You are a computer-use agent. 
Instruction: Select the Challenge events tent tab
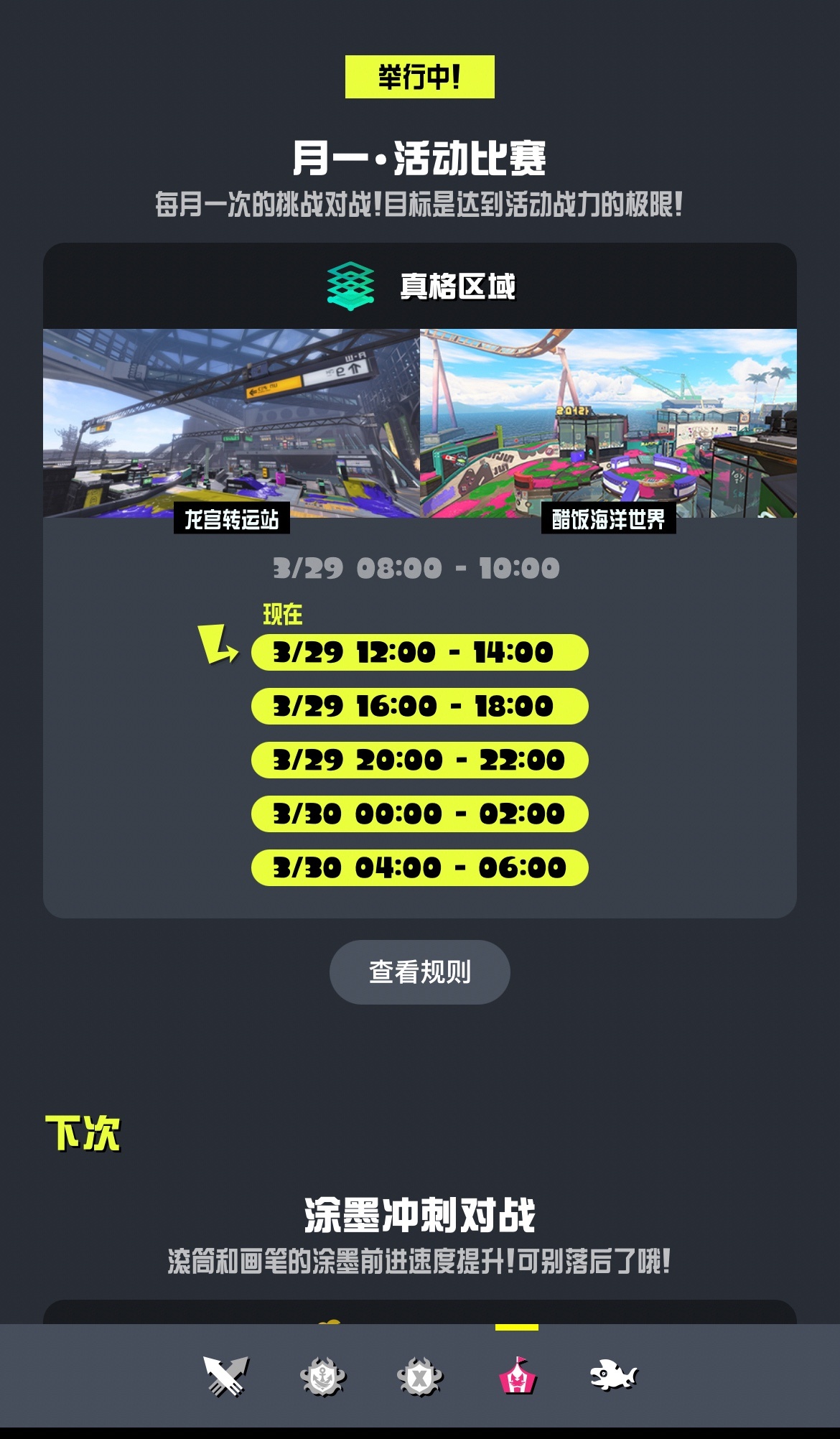point(517,1376)
